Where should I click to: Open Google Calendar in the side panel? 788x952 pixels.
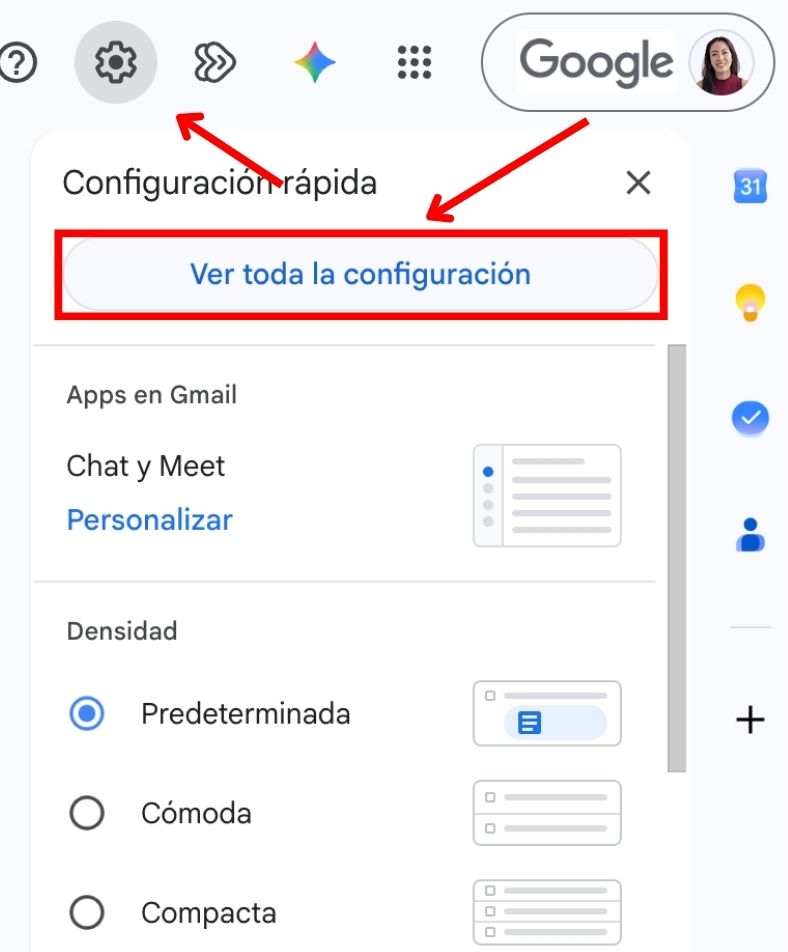[750, 186]
